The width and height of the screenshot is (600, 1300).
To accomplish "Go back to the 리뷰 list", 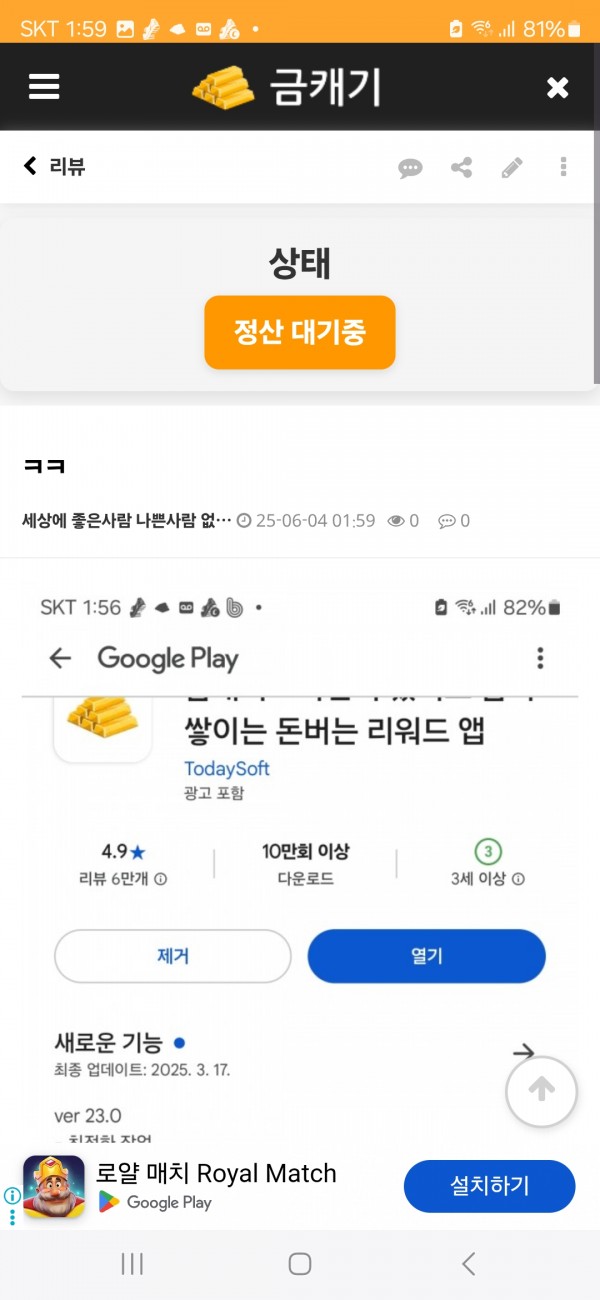I will (x=54, y=166).
